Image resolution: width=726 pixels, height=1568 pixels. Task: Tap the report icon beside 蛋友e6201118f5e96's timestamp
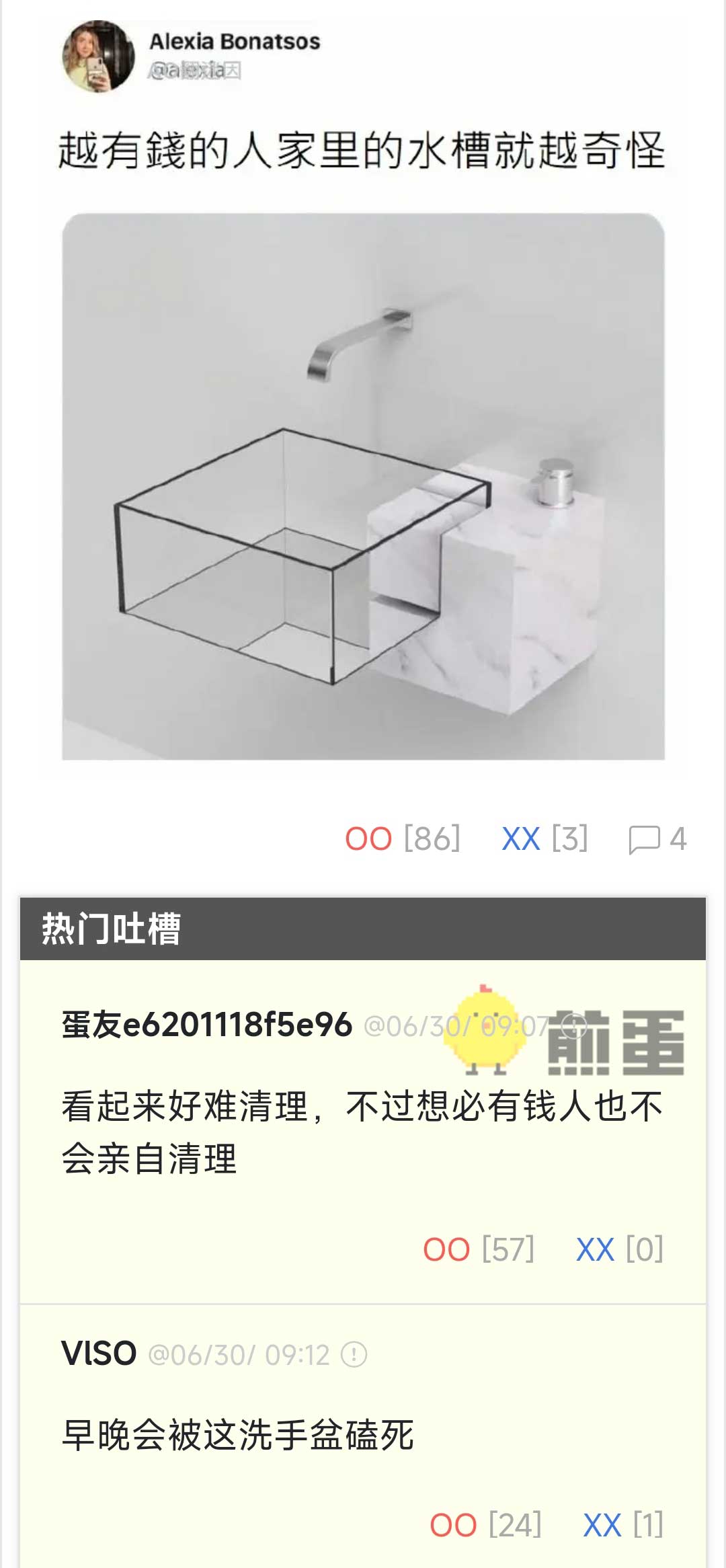(x=575, y=1026)
